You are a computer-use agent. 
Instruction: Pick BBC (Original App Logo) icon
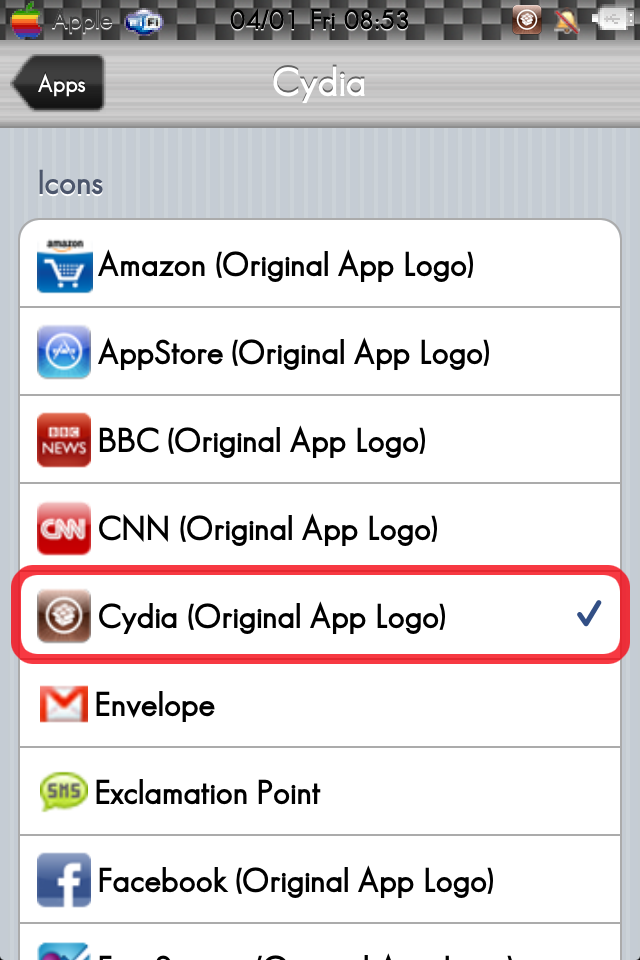320,441
